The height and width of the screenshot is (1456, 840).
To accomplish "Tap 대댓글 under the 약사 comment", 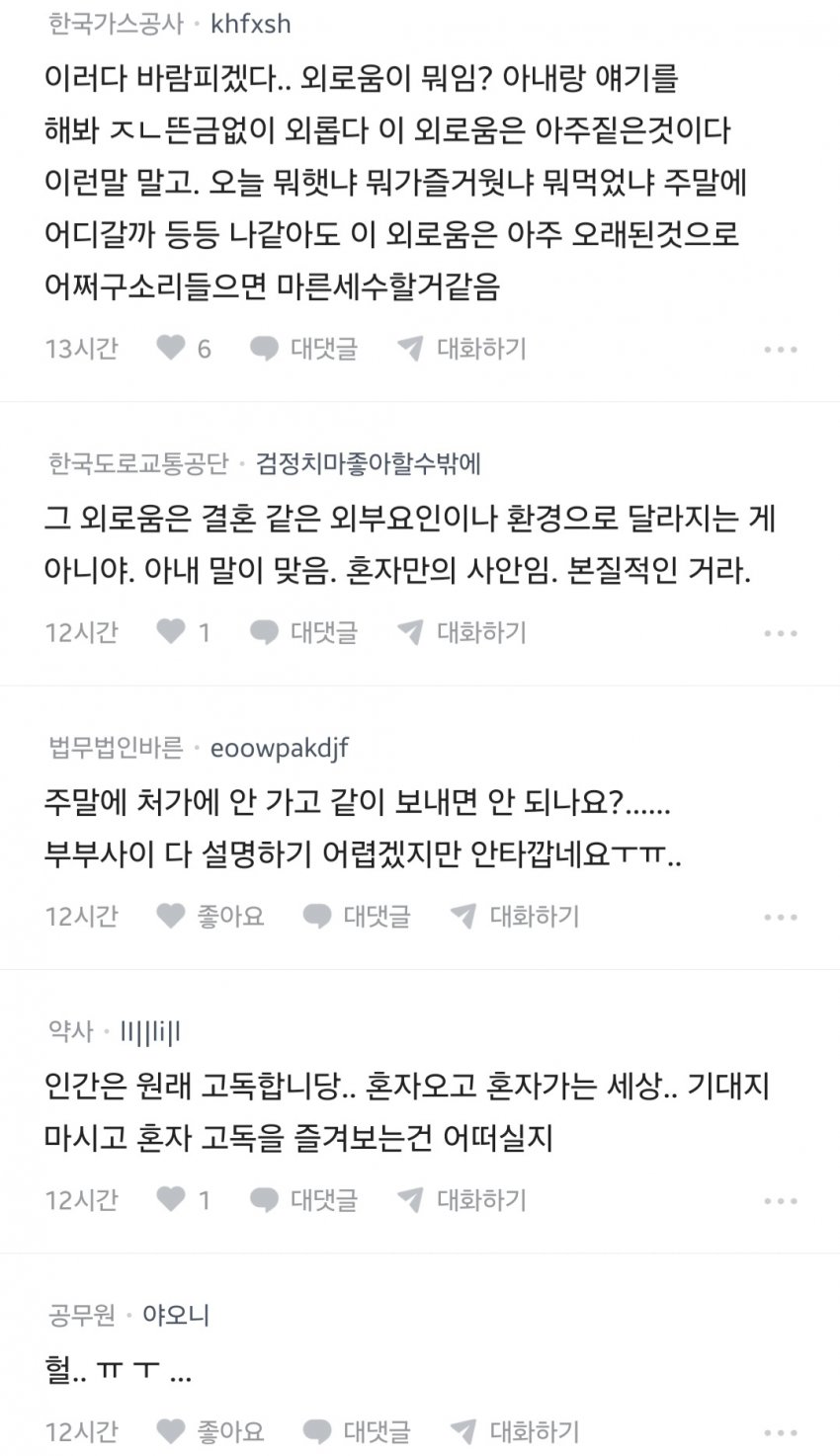I will tap(303, 1199).
